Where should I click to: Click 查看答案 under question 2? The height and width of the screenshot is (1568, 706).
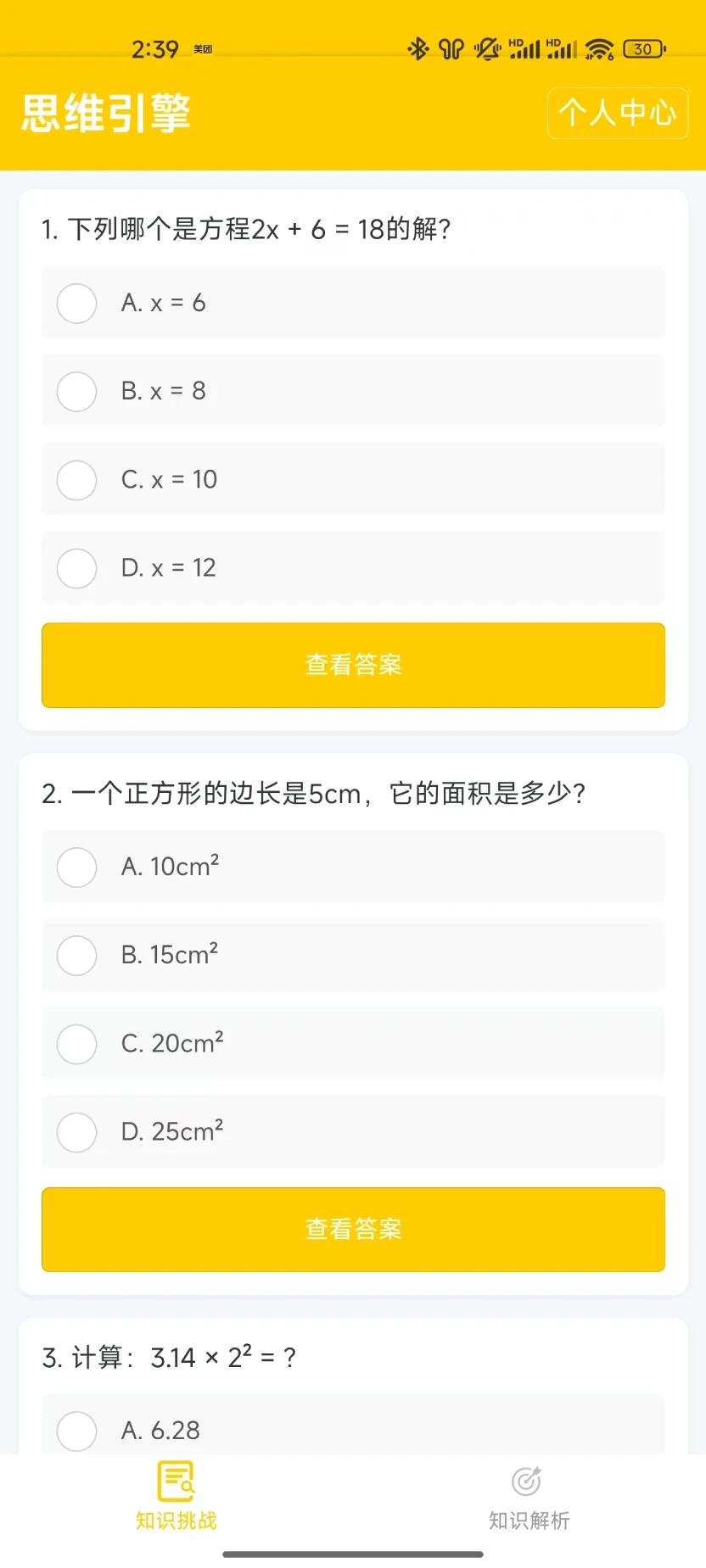click(353, 1230)
